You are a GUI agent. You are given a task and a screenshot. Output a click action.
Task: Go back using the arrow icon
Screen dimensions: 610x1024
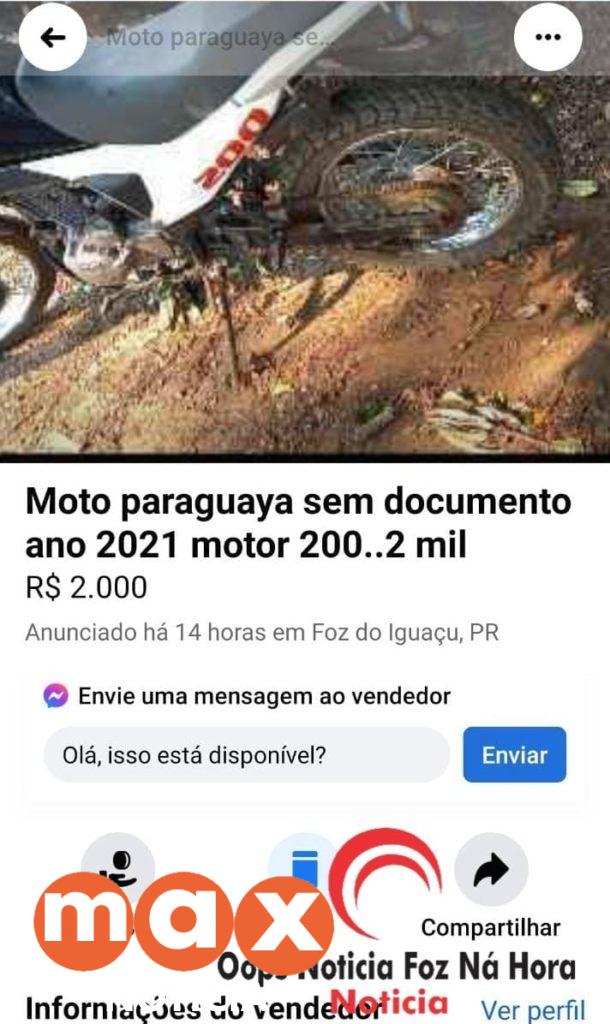tap(52, 38)
